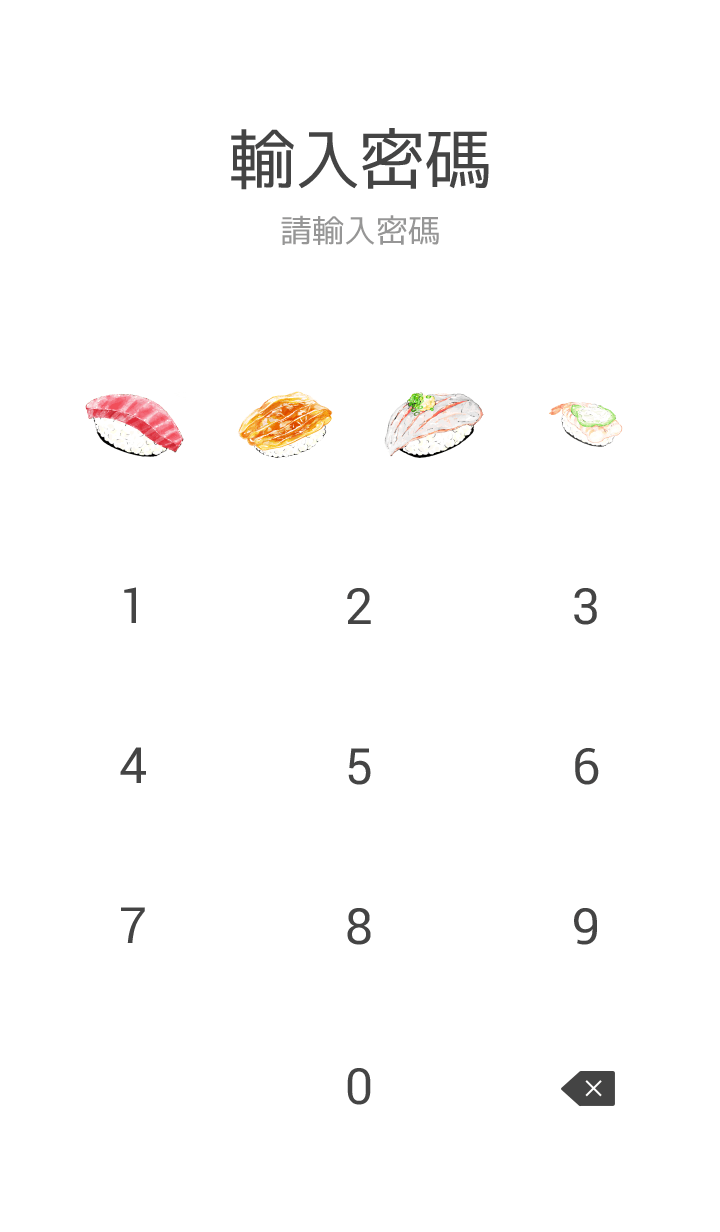Screen dimensions: 720x1232
Task: Enter digit 2 on the passcode keypad
Action: pos(359,607)
